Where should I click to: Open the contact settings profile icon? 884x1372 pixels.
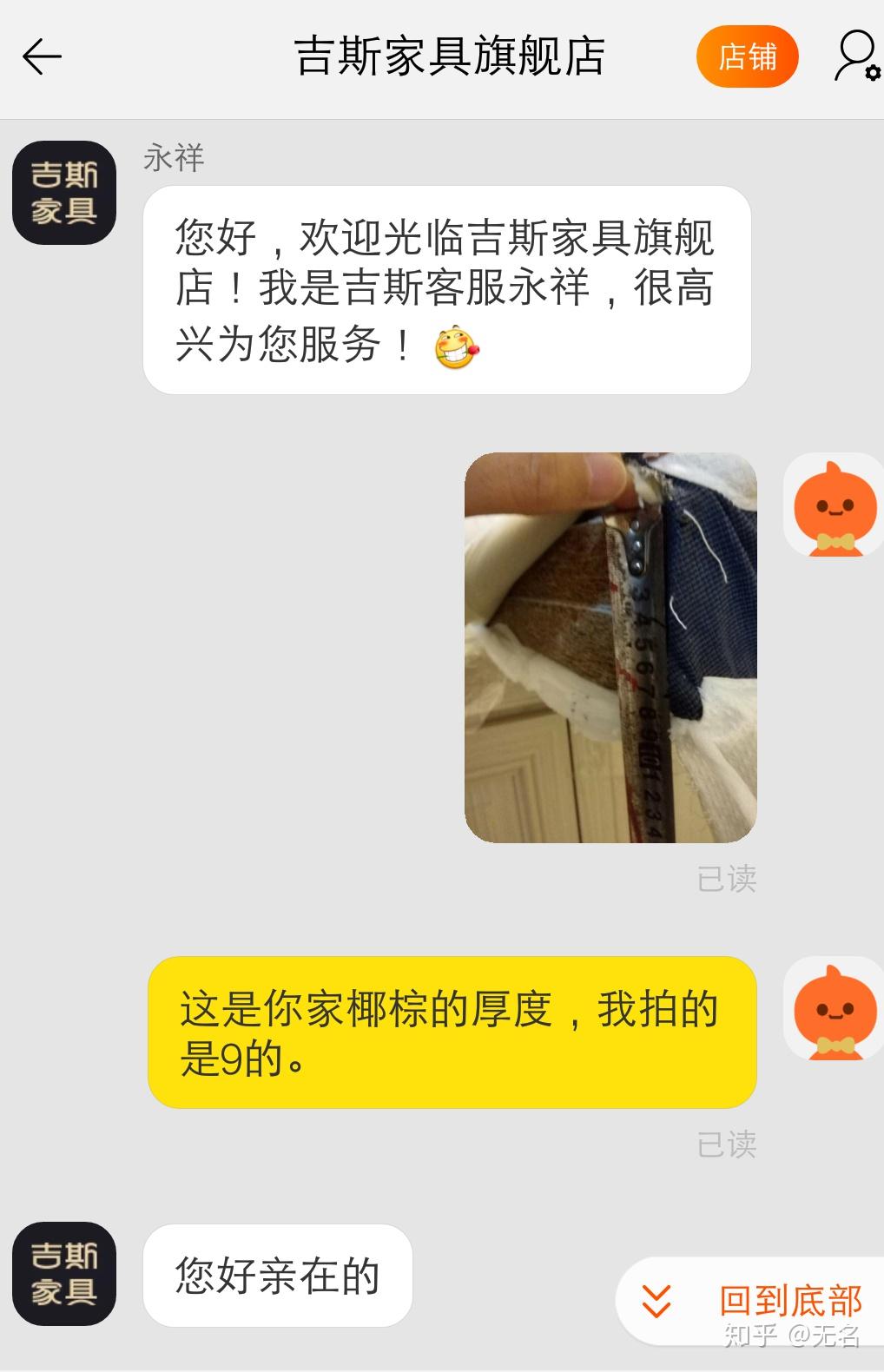855,57
